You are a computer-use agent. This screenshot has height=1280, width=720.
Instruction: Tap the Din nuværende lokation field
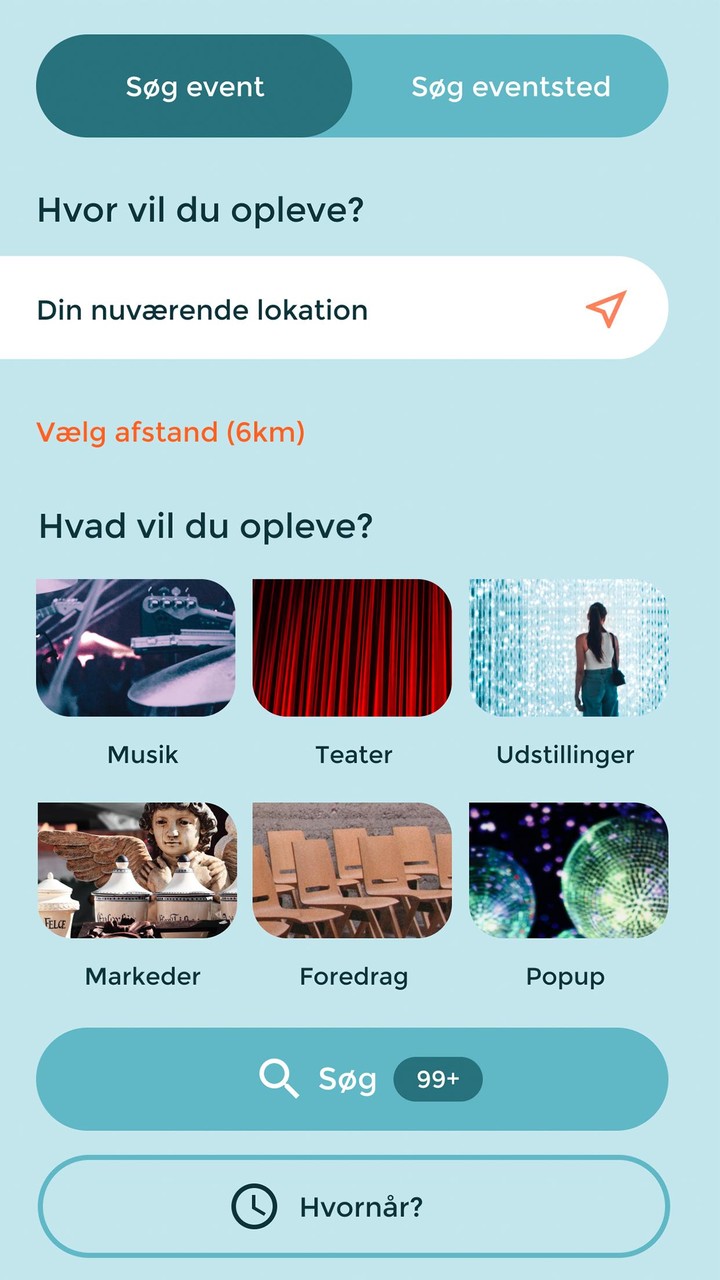pos(300,309)
